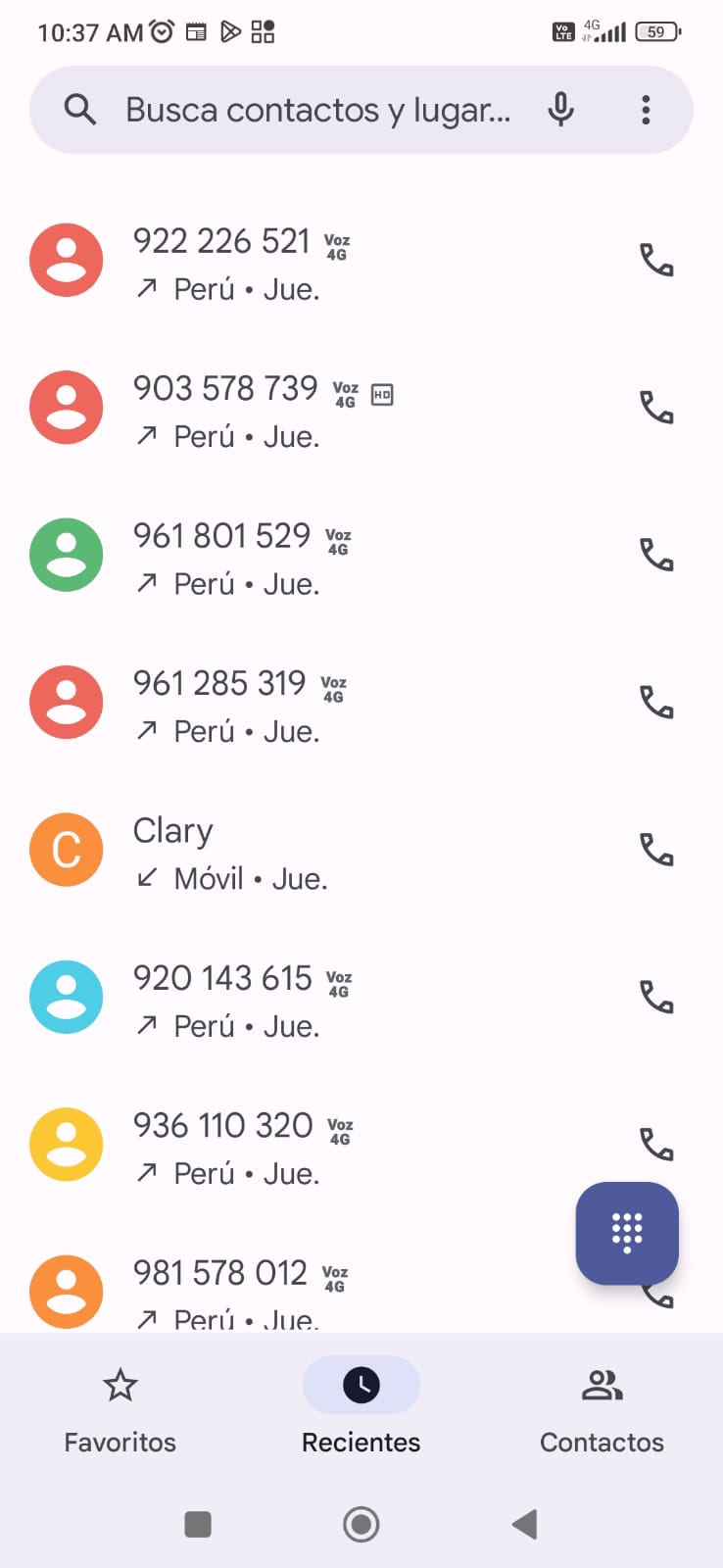
Task: Dial 903 578 739 using its phone icon
Action: pyautogui.click(x=656, y=408)
